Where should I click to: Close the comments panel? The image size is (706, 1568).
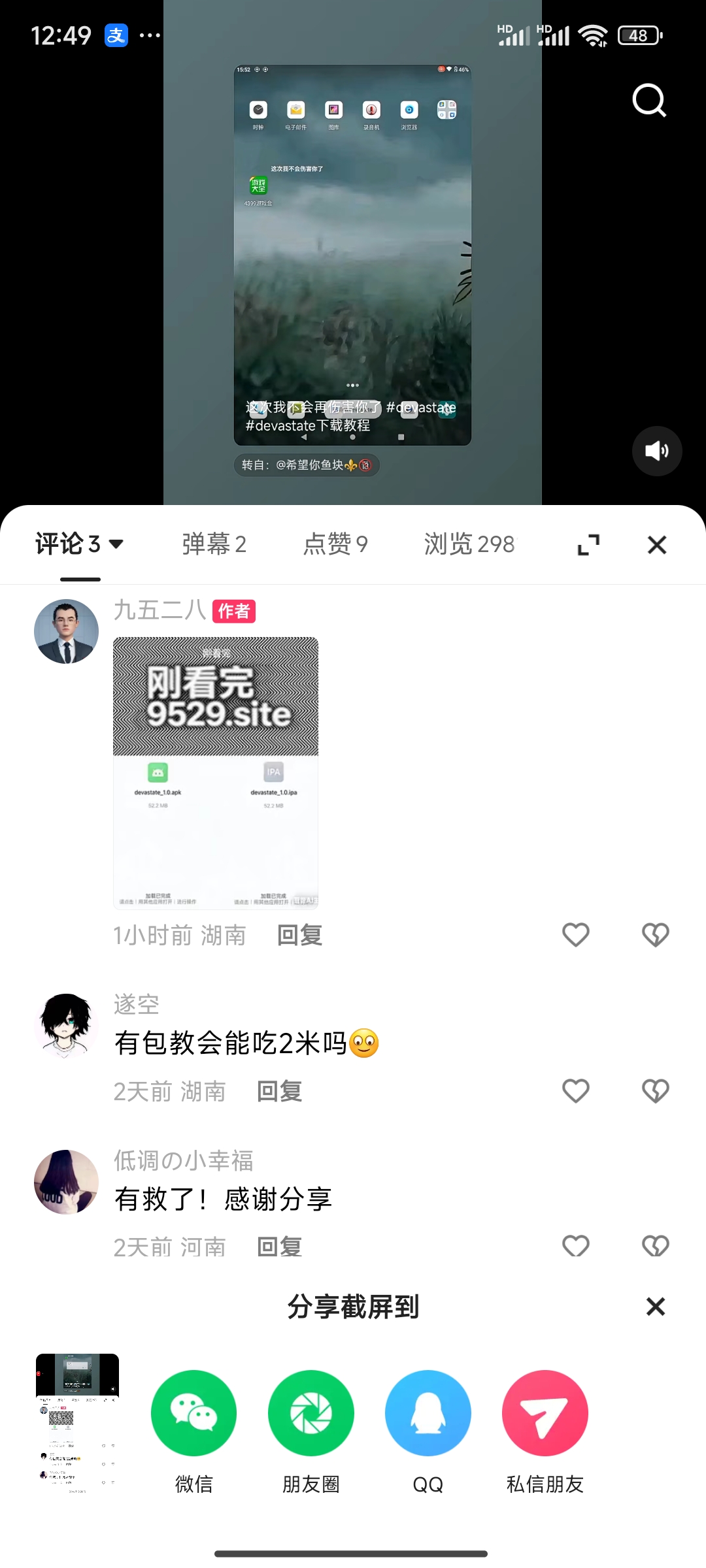tap(656, 545)
